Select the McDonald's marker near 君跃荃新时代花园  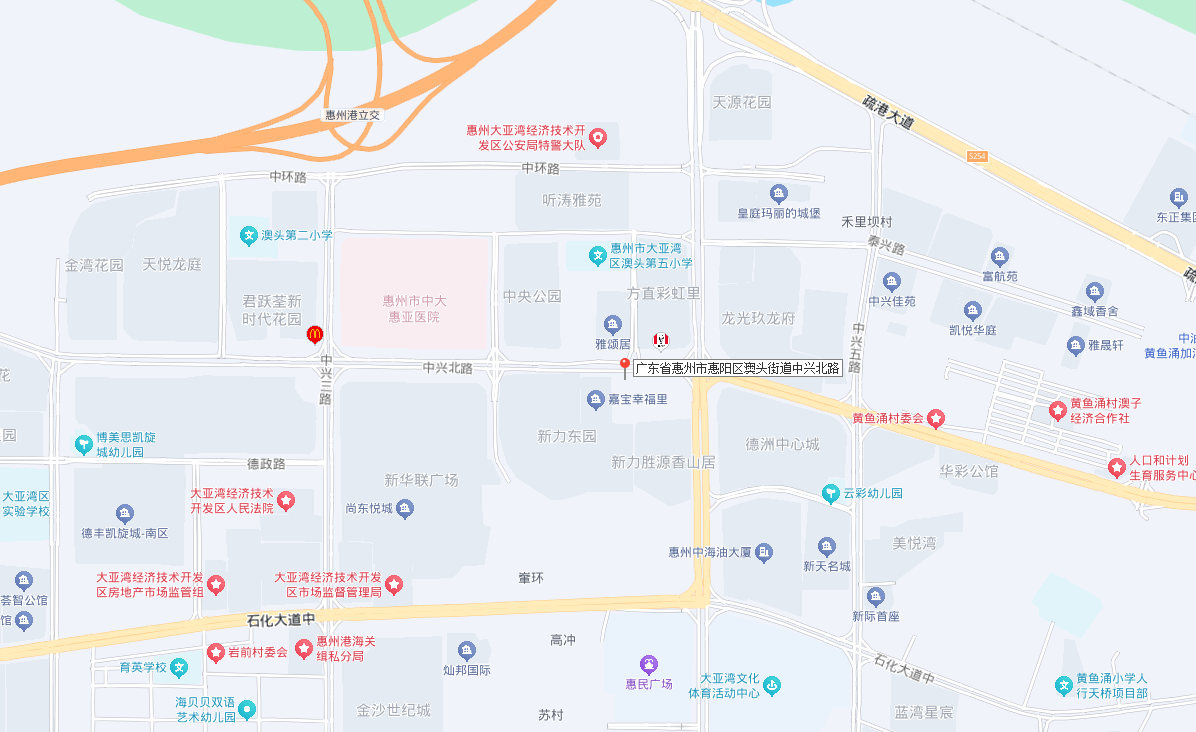point(315,334)
